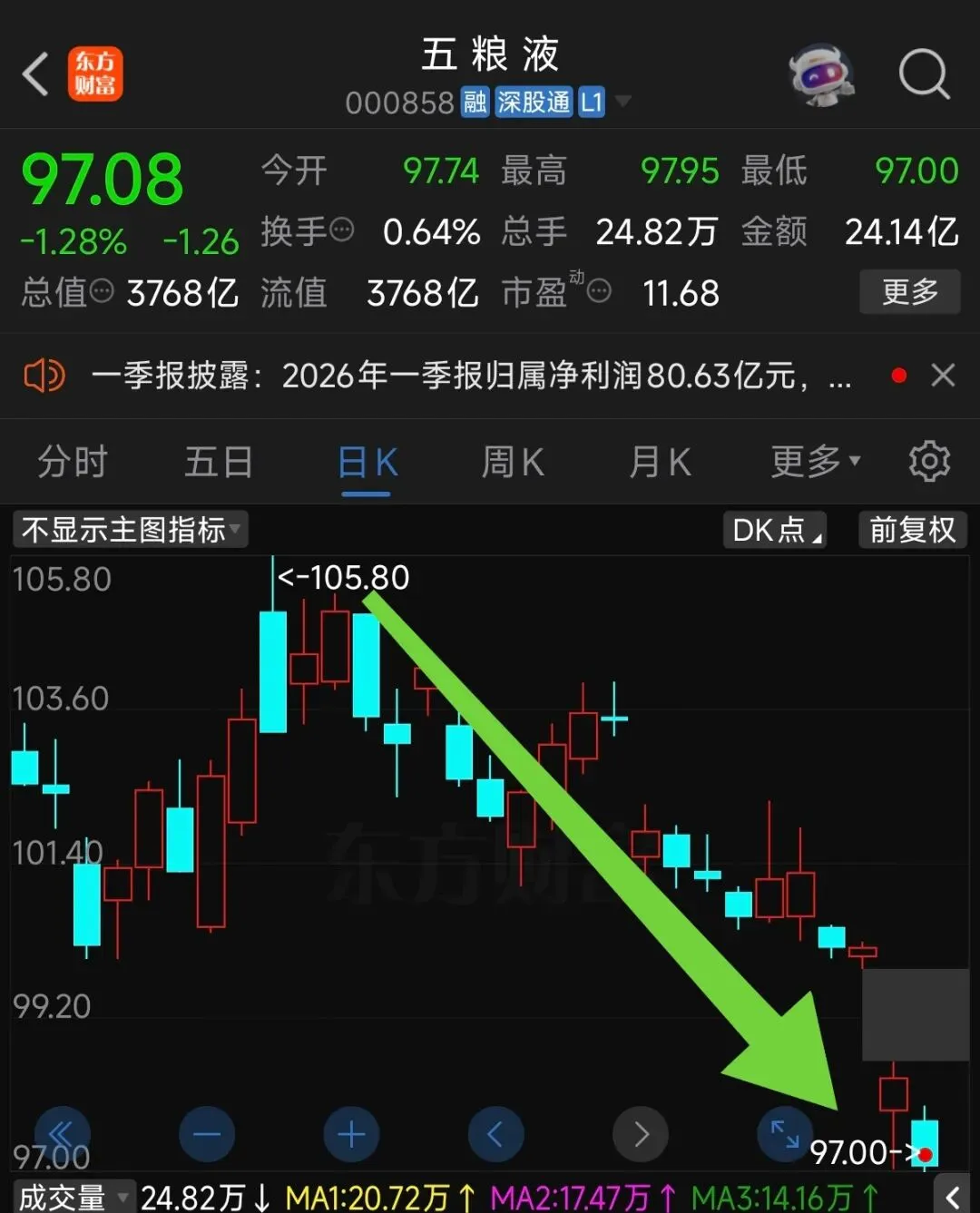Image resolution: width=980 pixels, height=1213 pixels.
Task: Select the 周K tab
Action: tap(513, 462)
